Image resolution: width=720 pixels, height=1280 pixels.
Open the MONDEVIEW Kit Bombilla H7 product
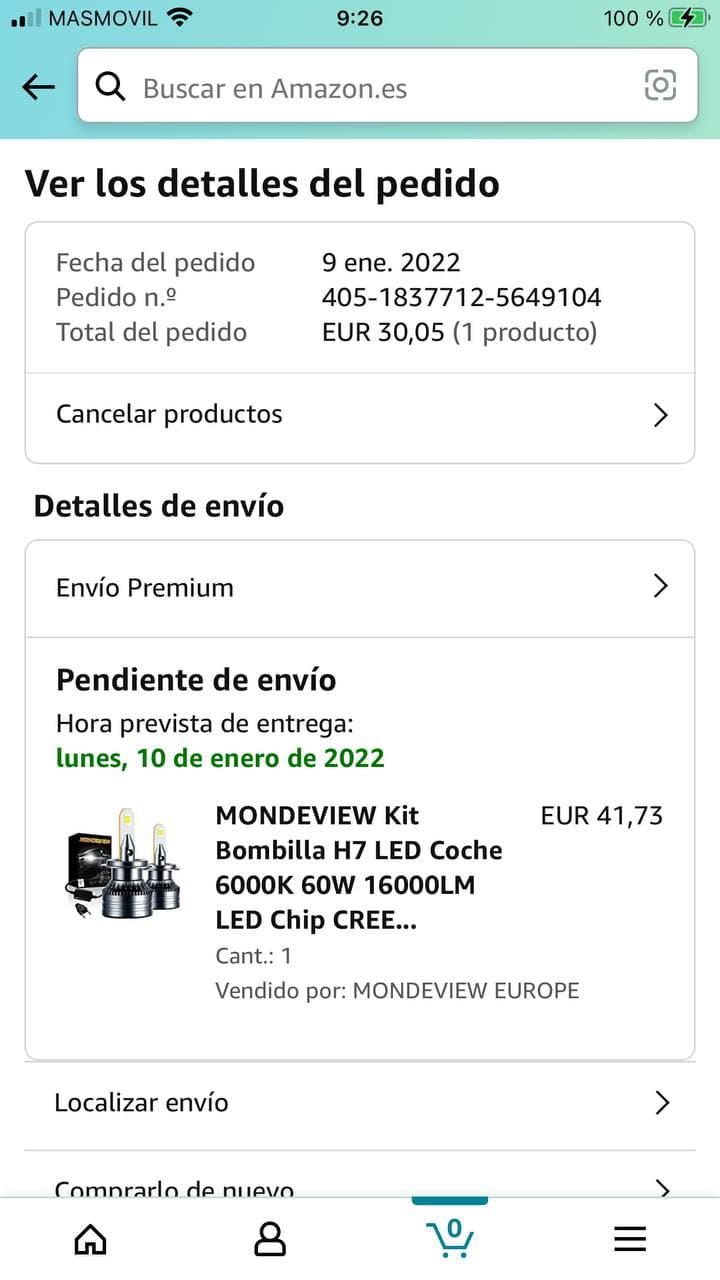(x=358, y=867)
